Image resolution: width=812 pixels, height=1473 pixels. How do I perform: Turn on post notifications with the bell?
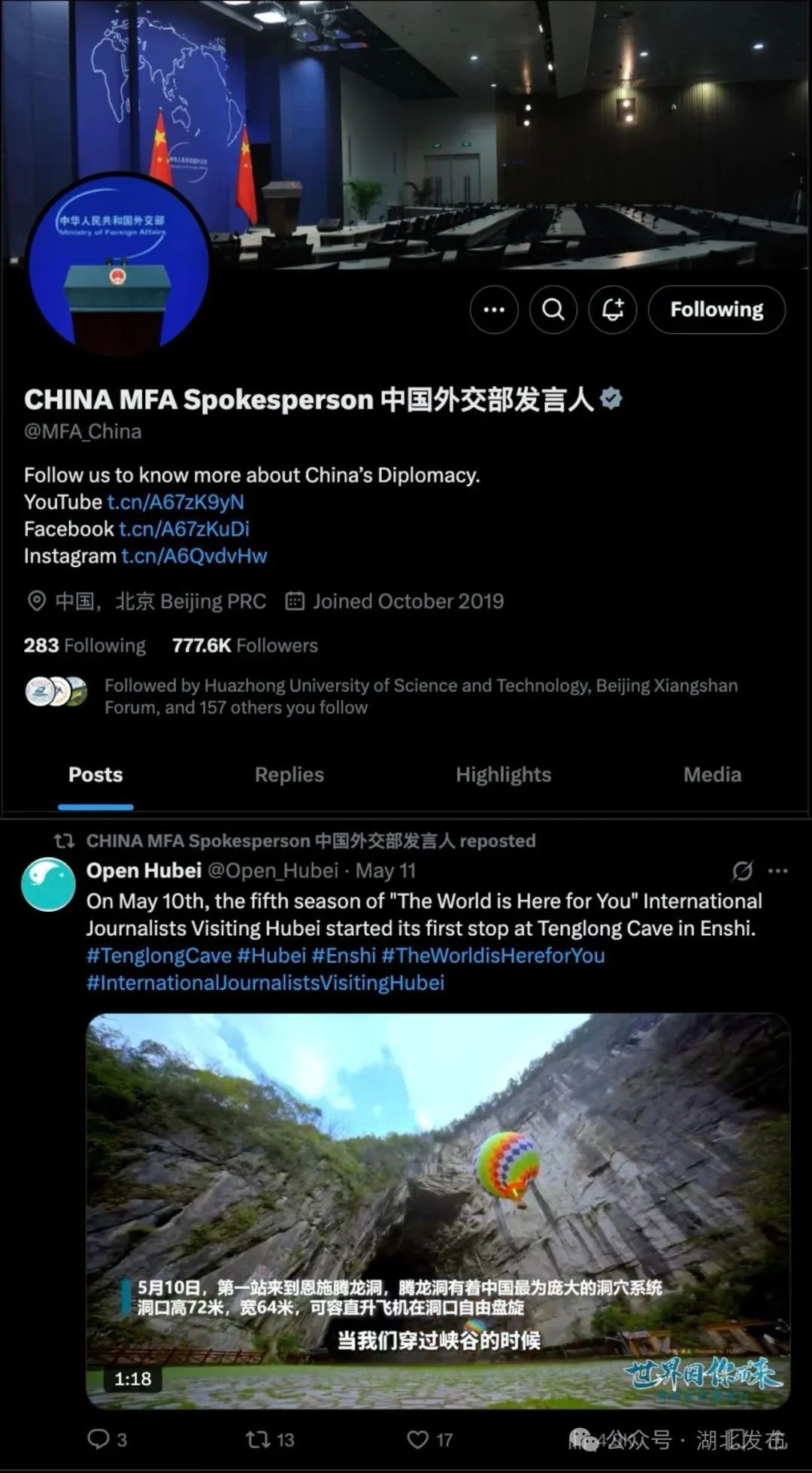613,309
